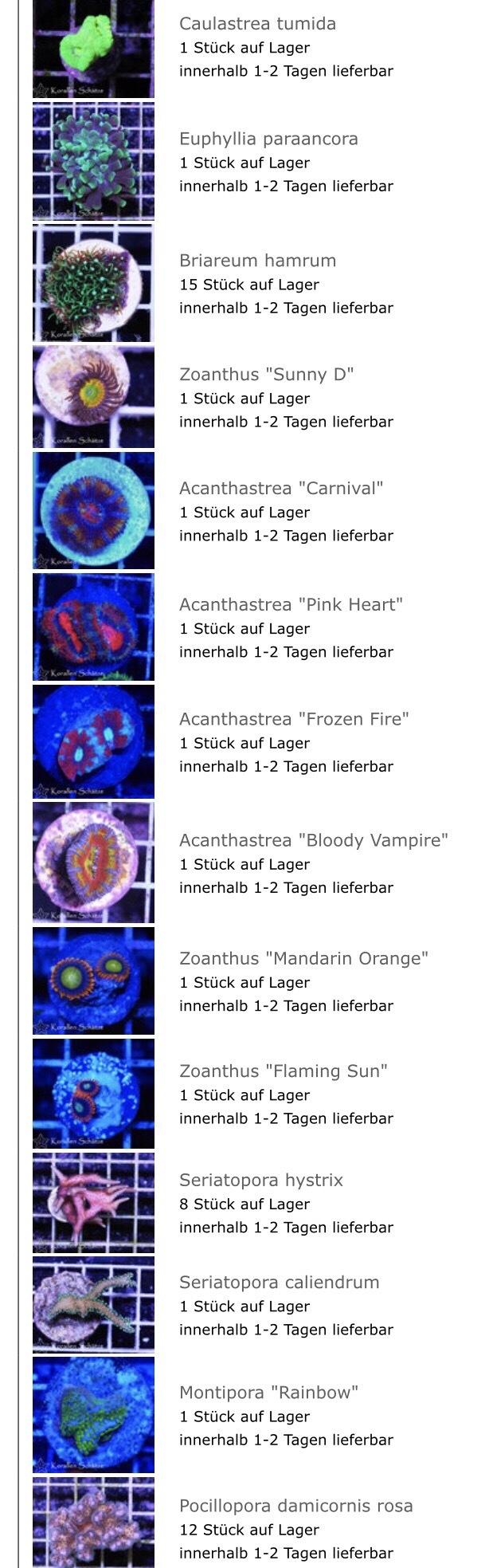Tap the Acanthastrea "Pink Heart" coral photo
The width and height of the screenshot is (485, 1568).
click(93, 627)
